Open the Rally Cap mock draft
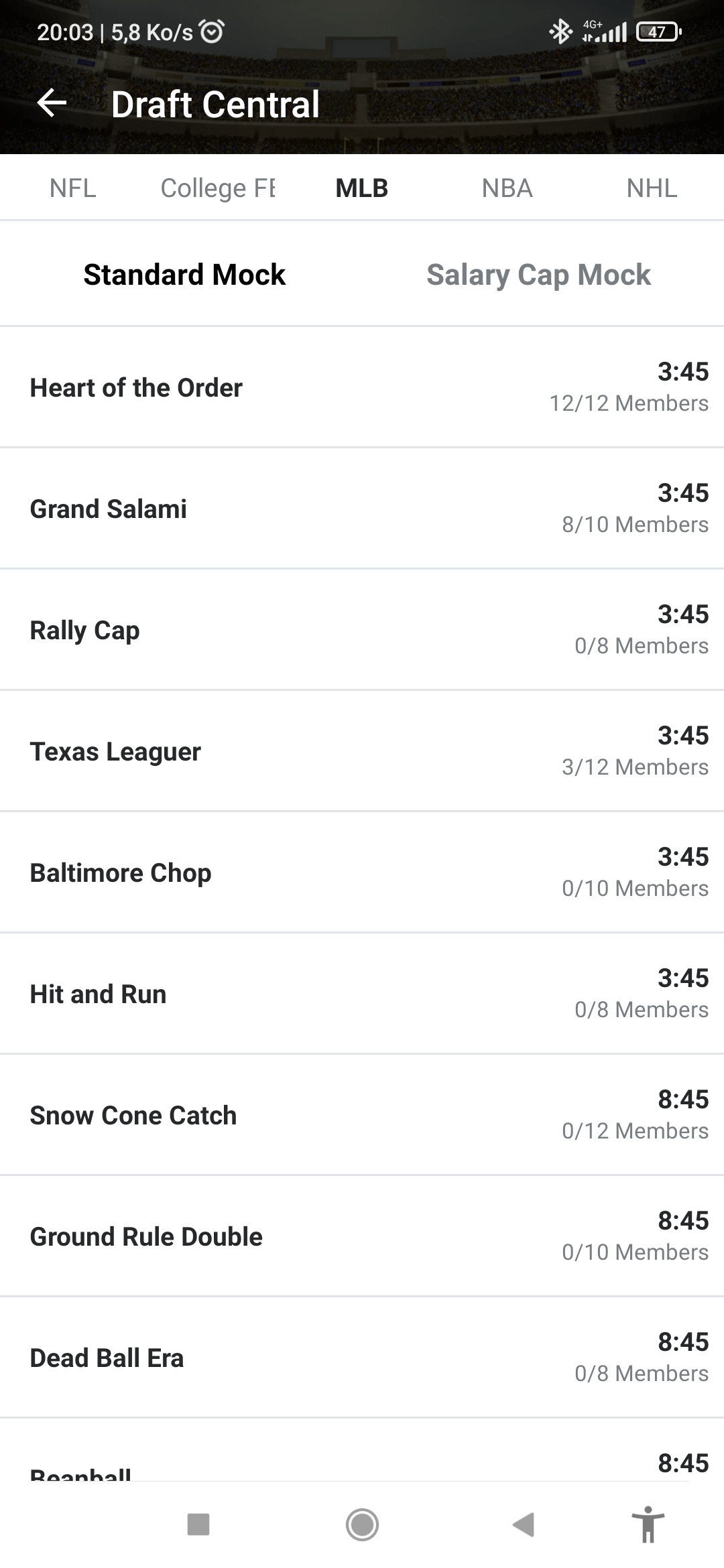724x1568 pixels. pyautogui.click(x=362, y=630)
